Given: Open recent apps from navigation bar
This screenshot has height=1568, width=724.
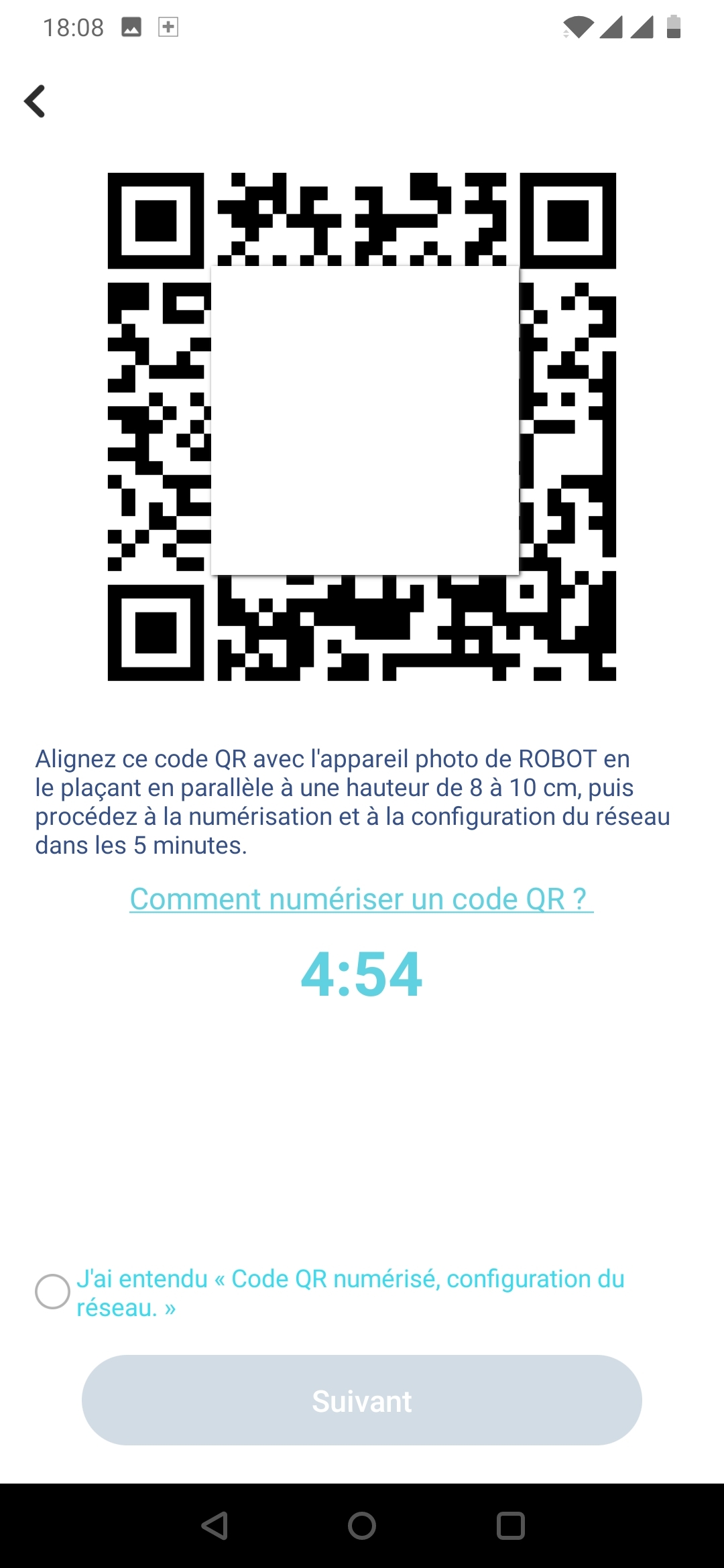Looking at the screenshot, I should click(510, 1526).
